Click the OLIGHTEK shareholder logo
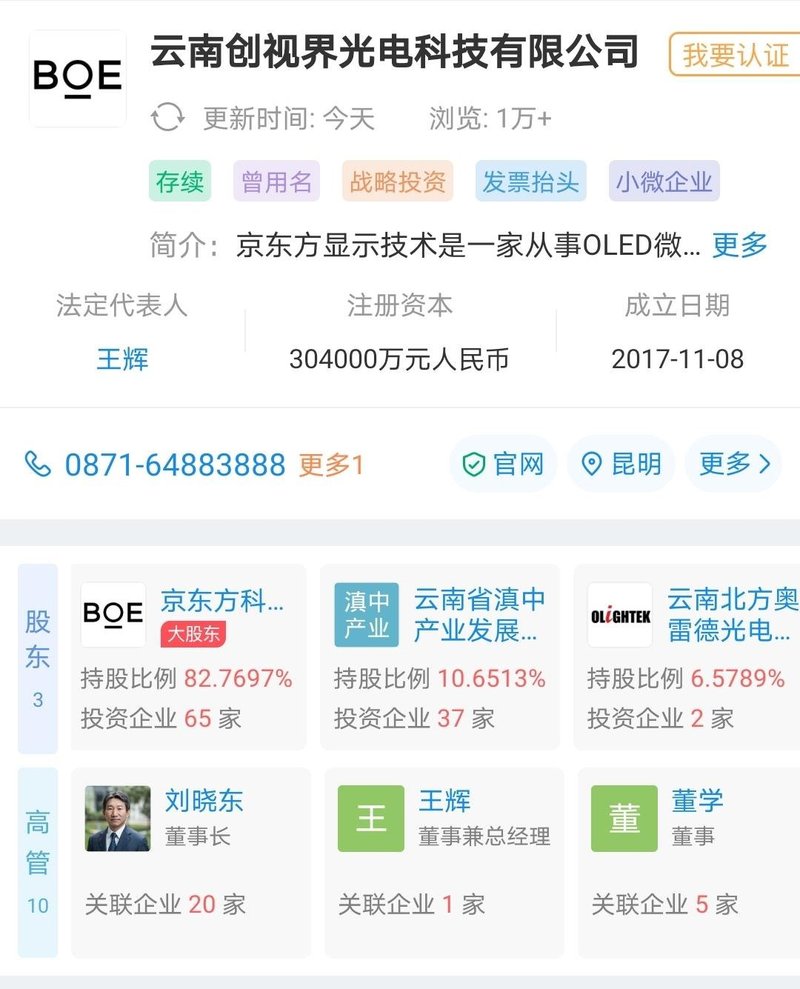This screenshot has height=989, width=800. (621, 616)
